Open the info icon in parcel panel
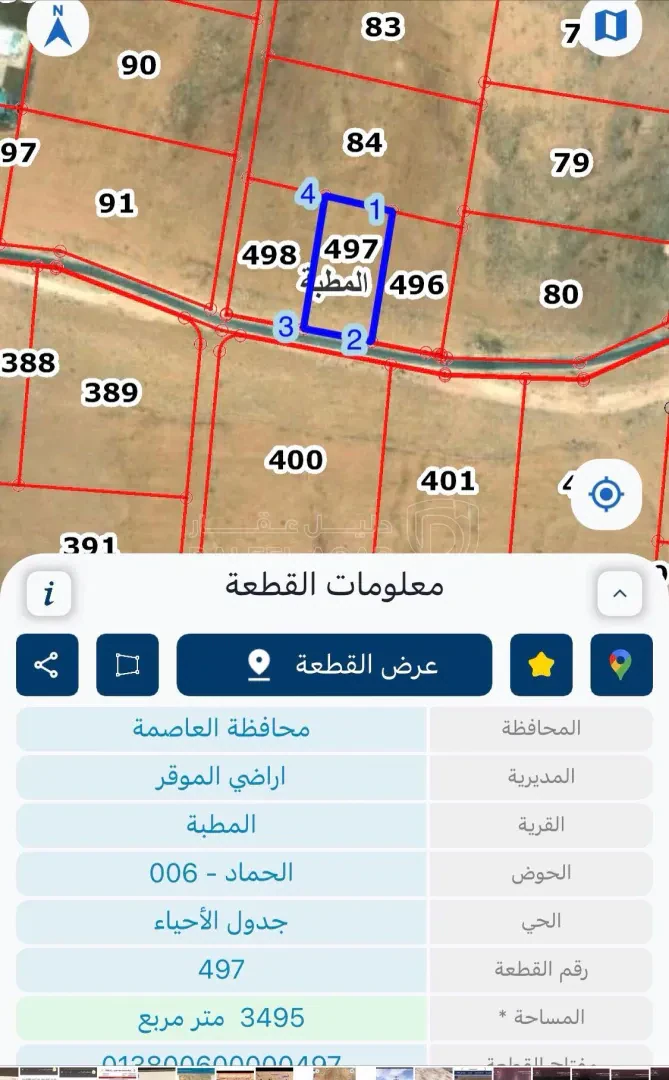 point(49,593)
